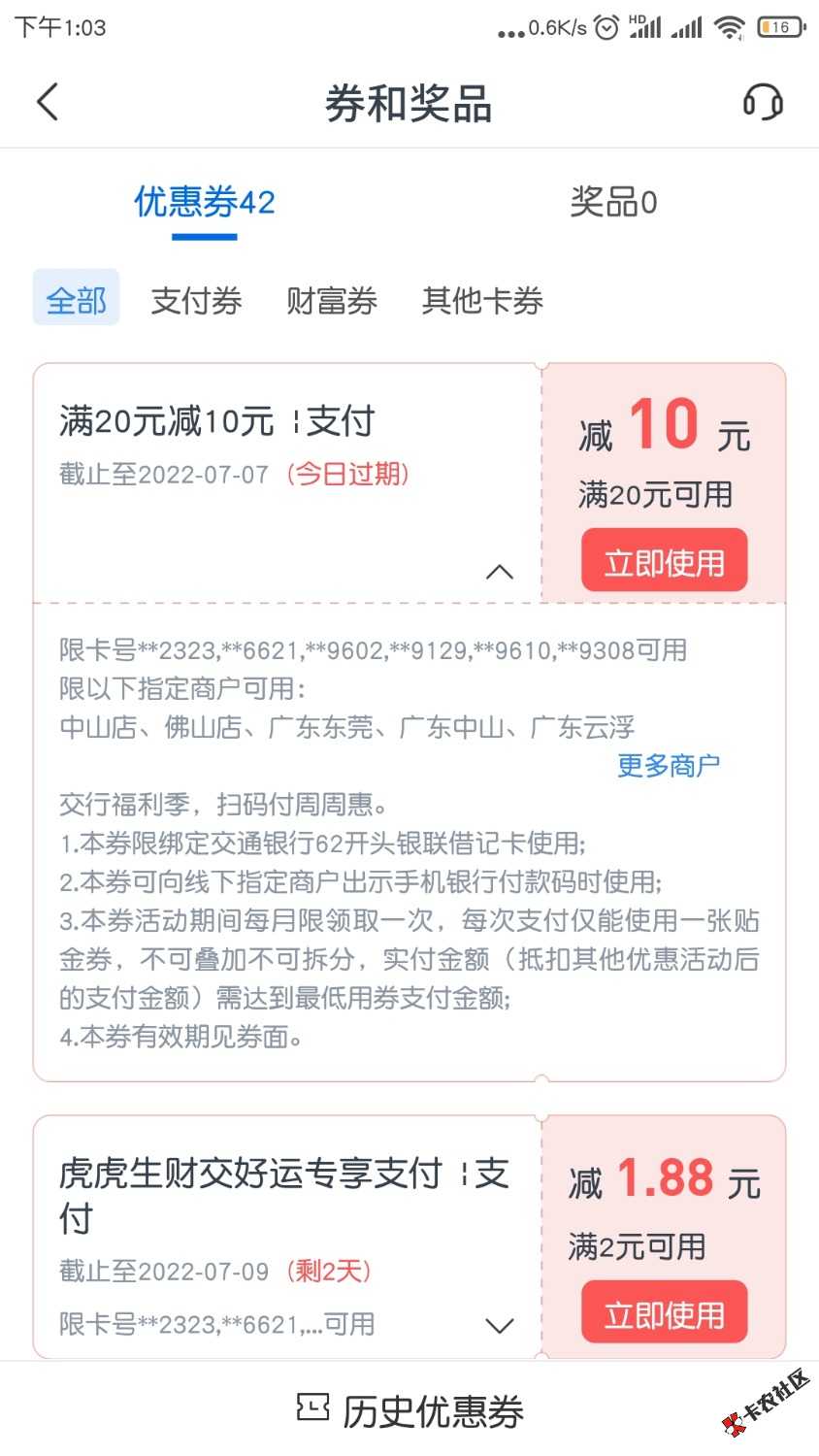This screenshot has width=819, height=1456.
Task: Open customer service headset icon
Action: click(x=763, y=102)
